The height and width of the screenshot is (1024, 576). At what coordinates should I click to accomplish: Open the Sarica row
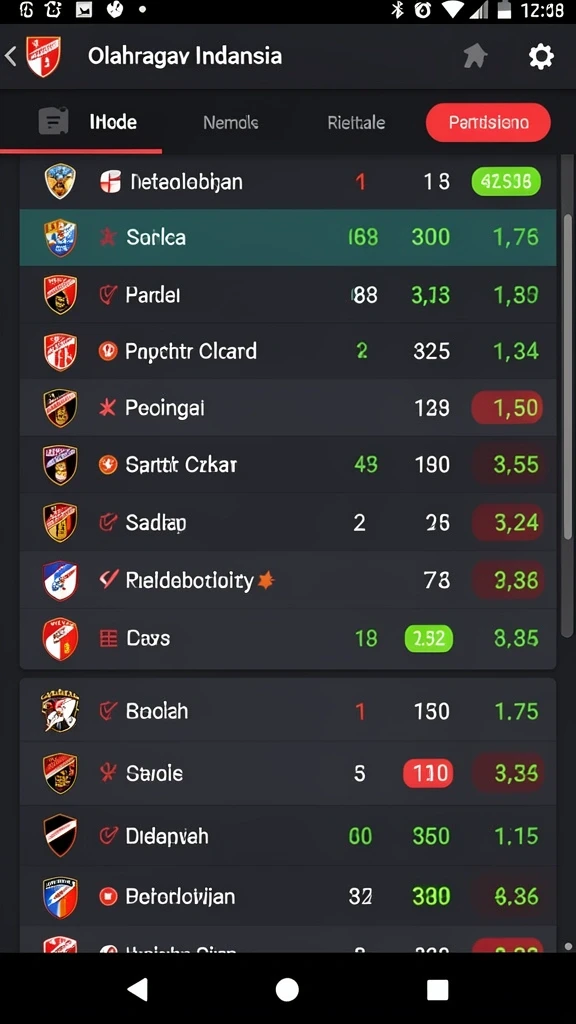288,237
